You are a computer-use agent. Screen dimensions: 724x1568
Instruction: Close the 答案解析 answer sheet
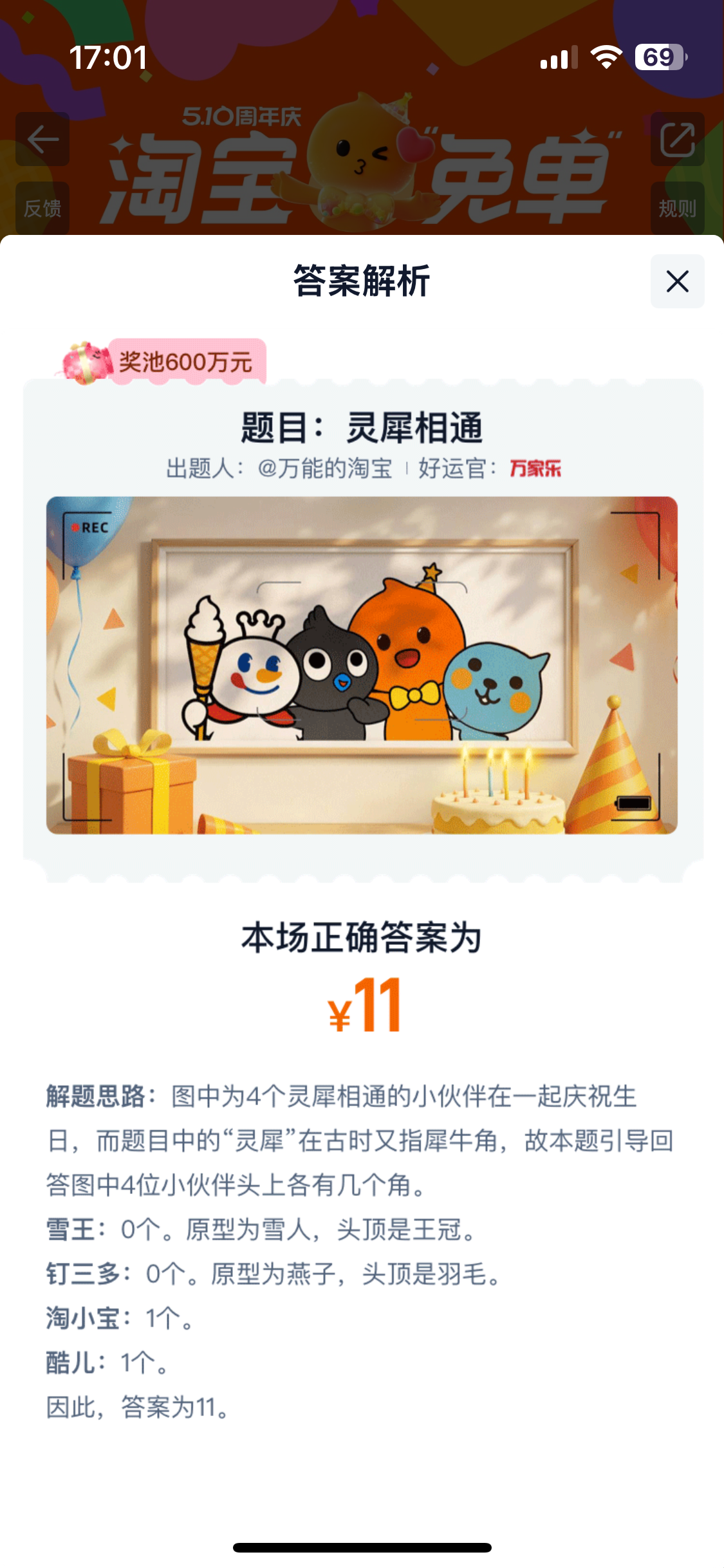(x=677, y=281)
